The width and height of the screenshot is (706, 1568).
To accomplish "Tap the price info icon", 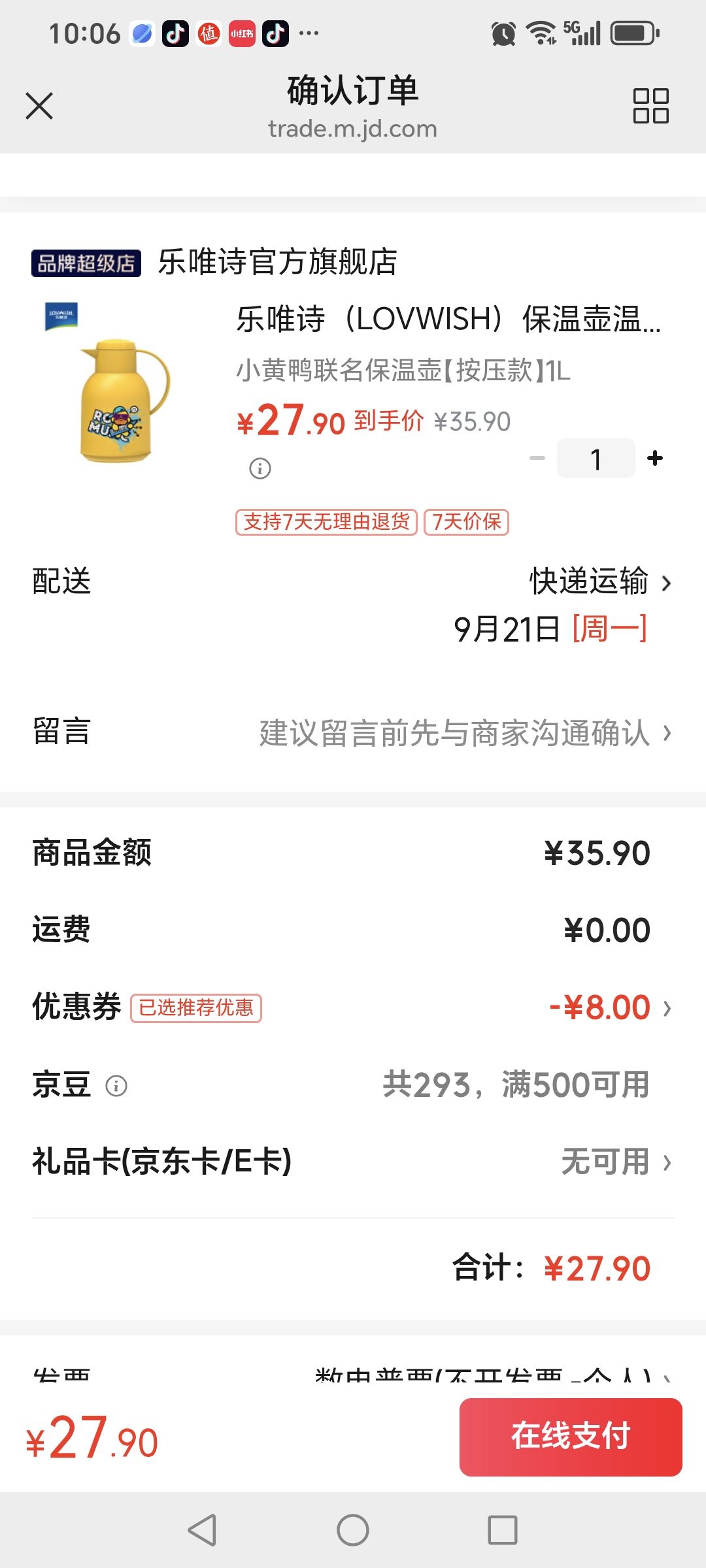I will [260, 468].
